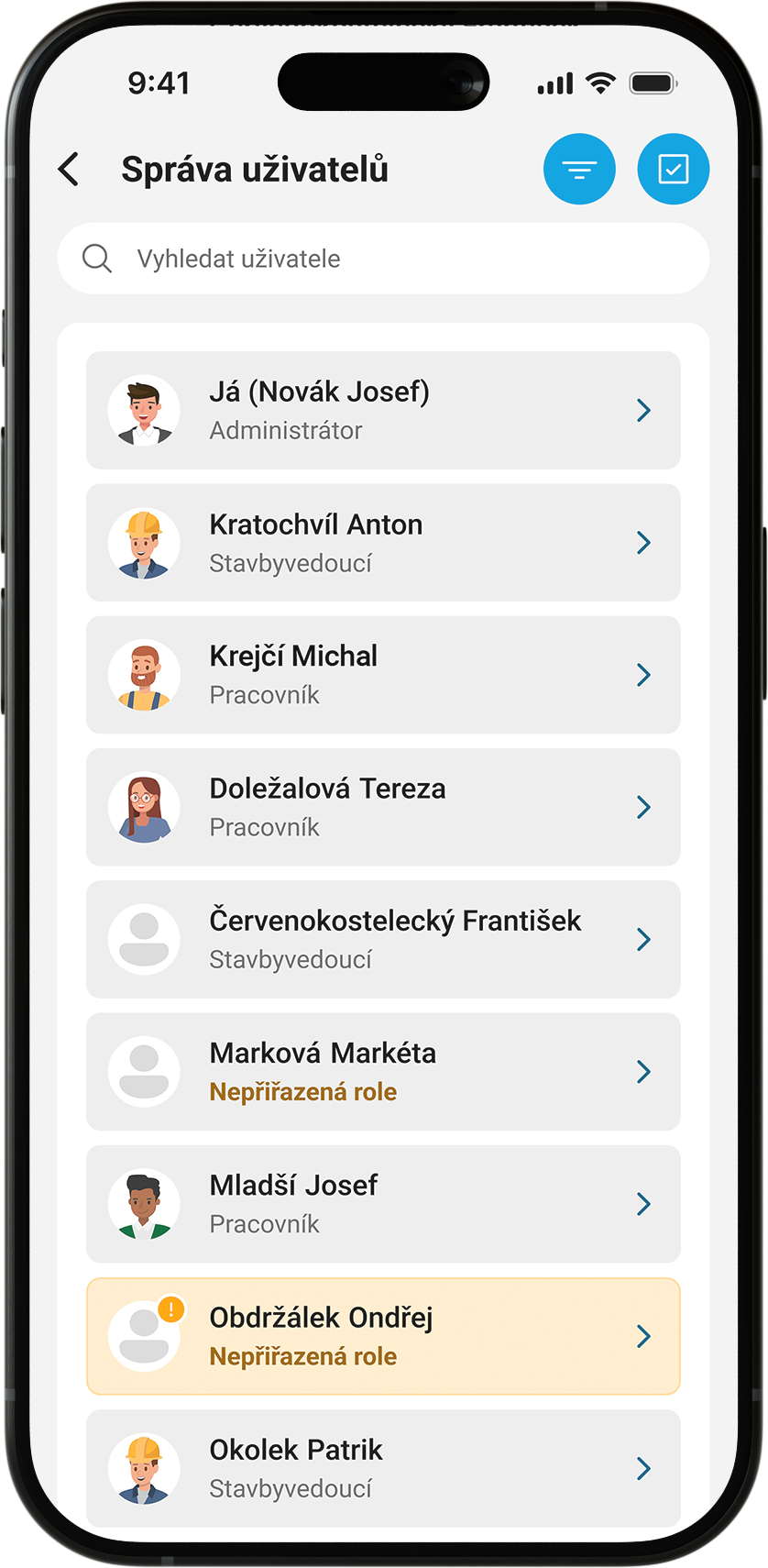Enable multi-select with the checkbox button

[673, 170]
